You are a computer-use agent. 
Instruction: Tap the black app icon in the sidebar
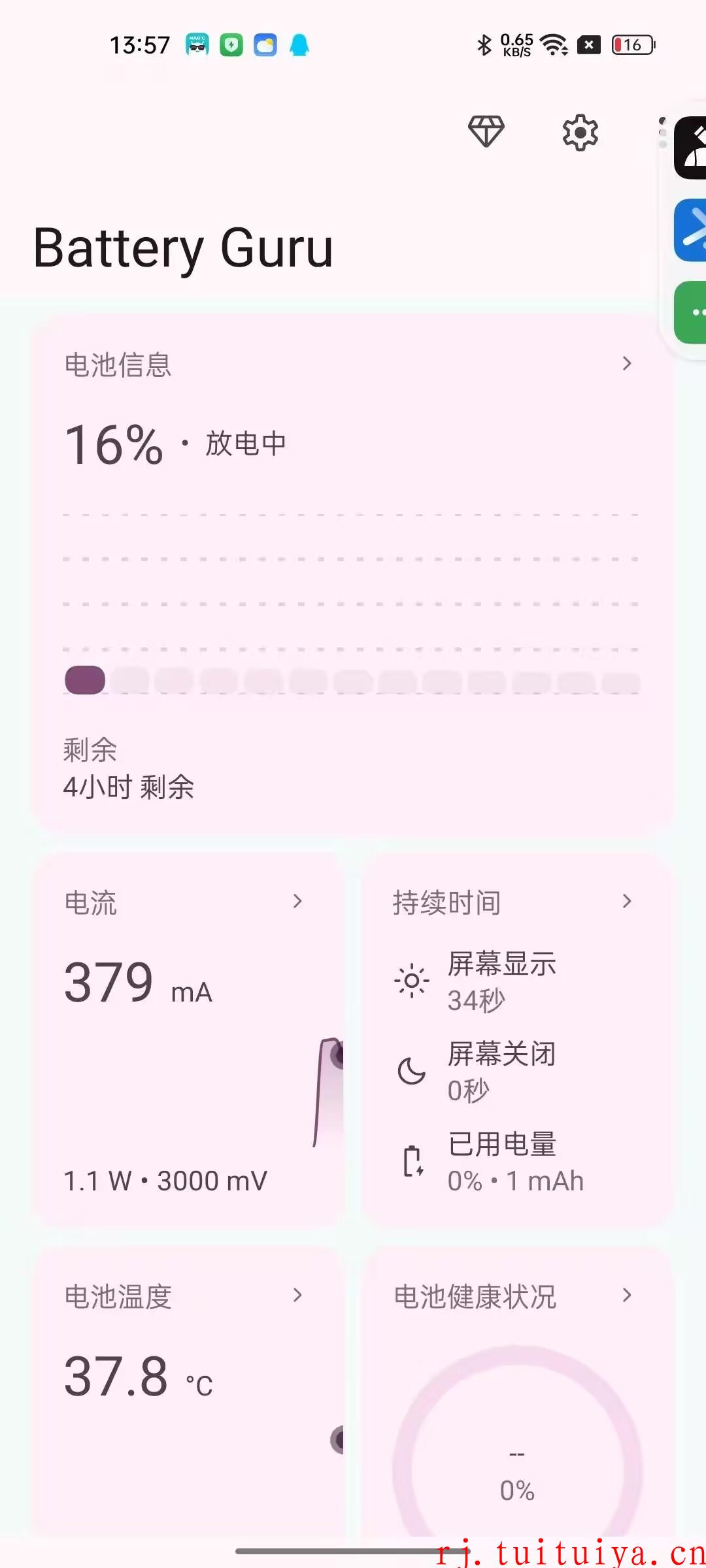tap(690, 148)
